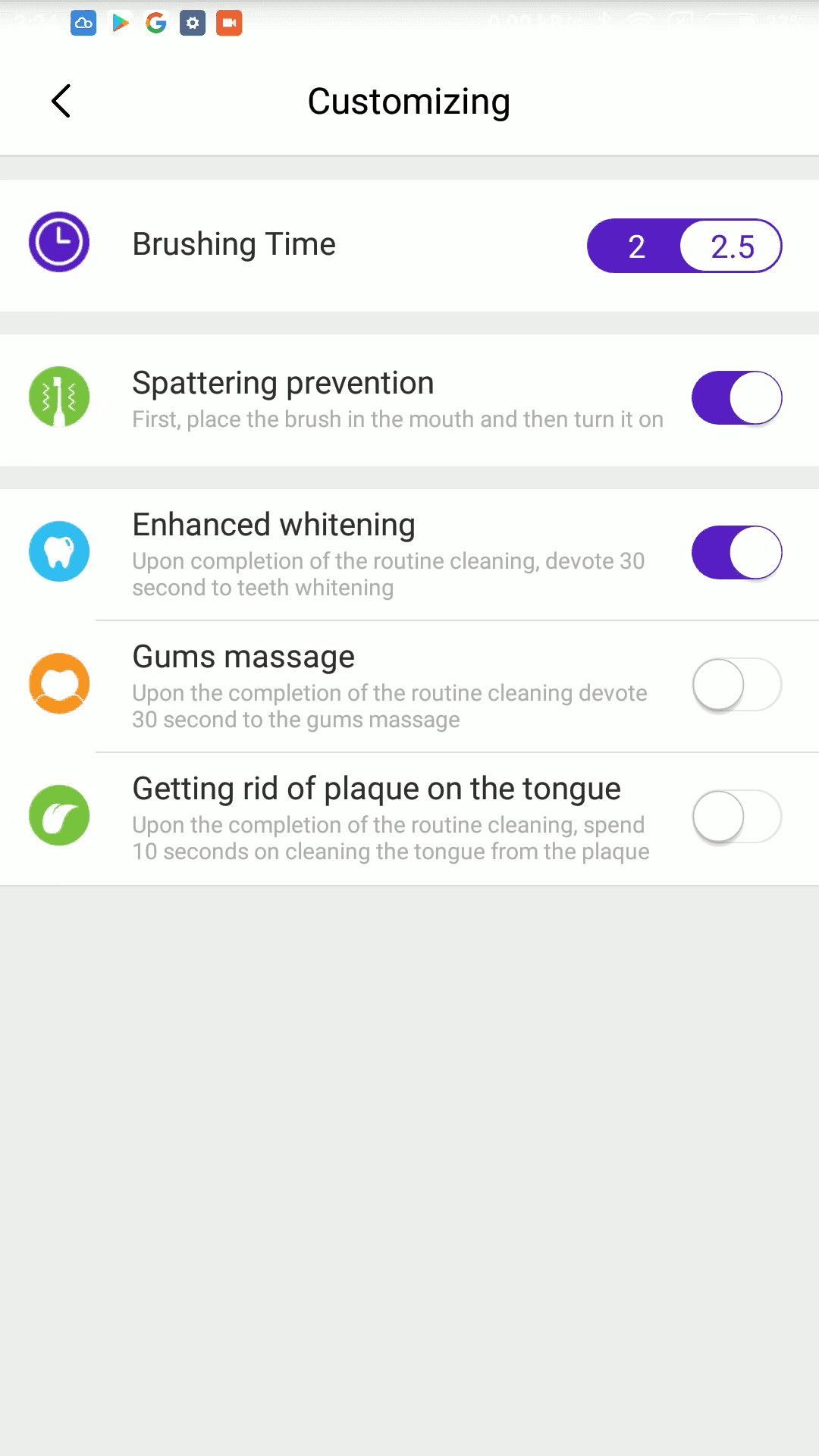Image resolution: width=819 pixels, height=1456 pixels.
Task: Set brushing time to 2 minutes
Action: tap(635, 246)
